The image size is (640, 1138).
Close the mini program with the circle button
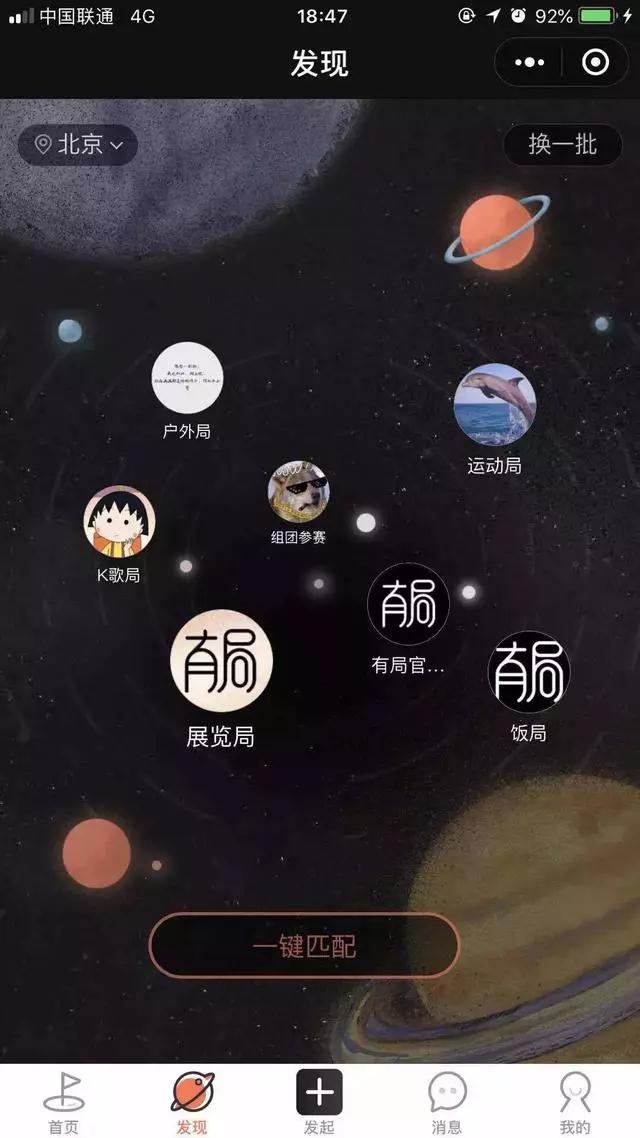click(x=595, y=63)
